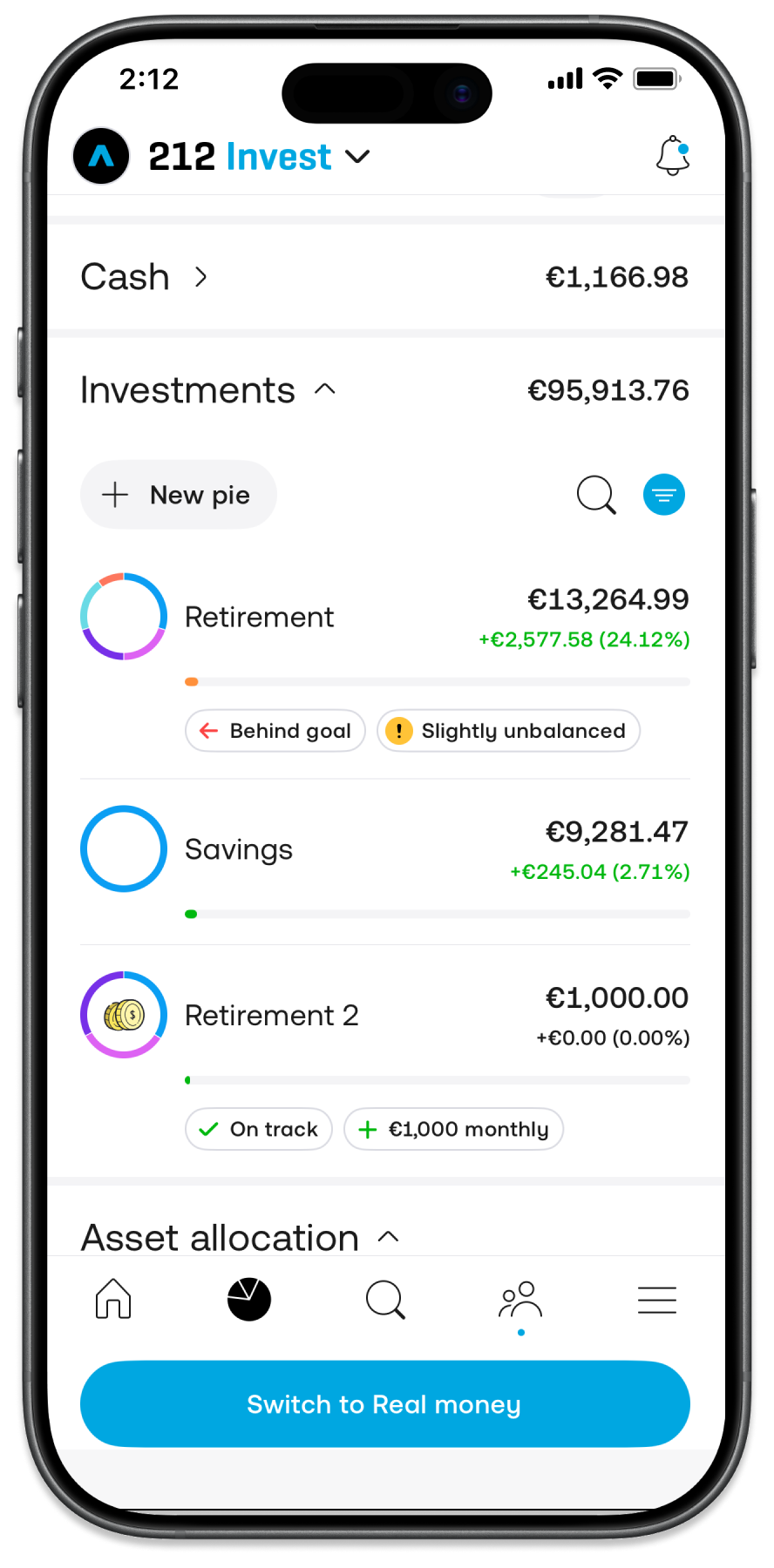
Task: Open the menu tab
Action: click(656, 1300)
